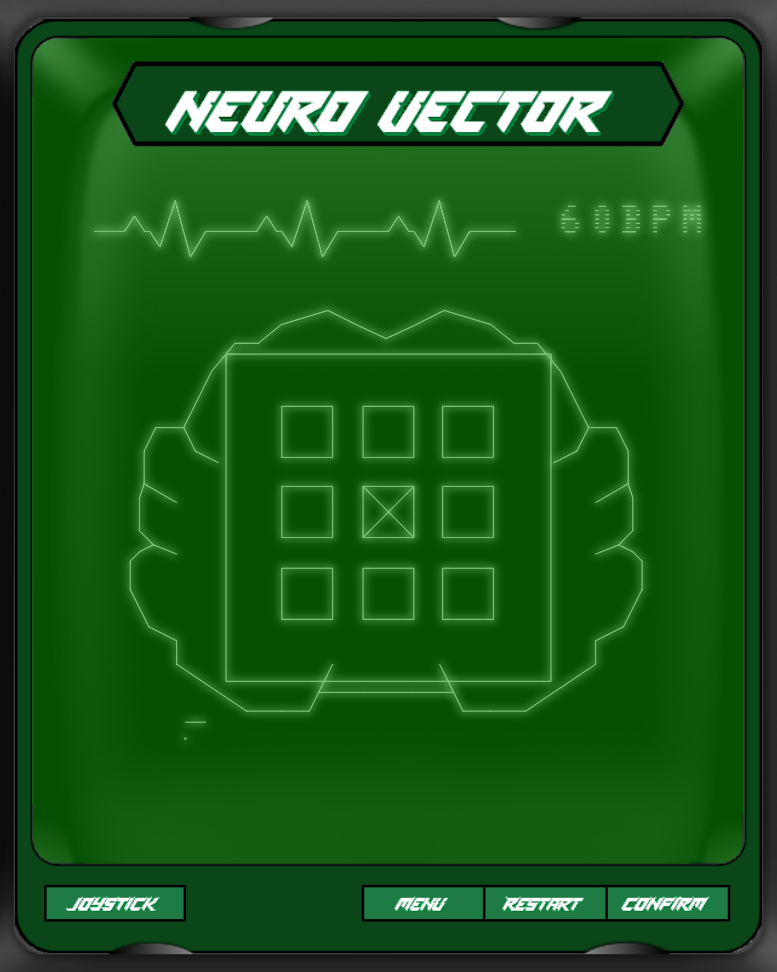Open the Menu
The image size is (777, 972).
(422, 904)
